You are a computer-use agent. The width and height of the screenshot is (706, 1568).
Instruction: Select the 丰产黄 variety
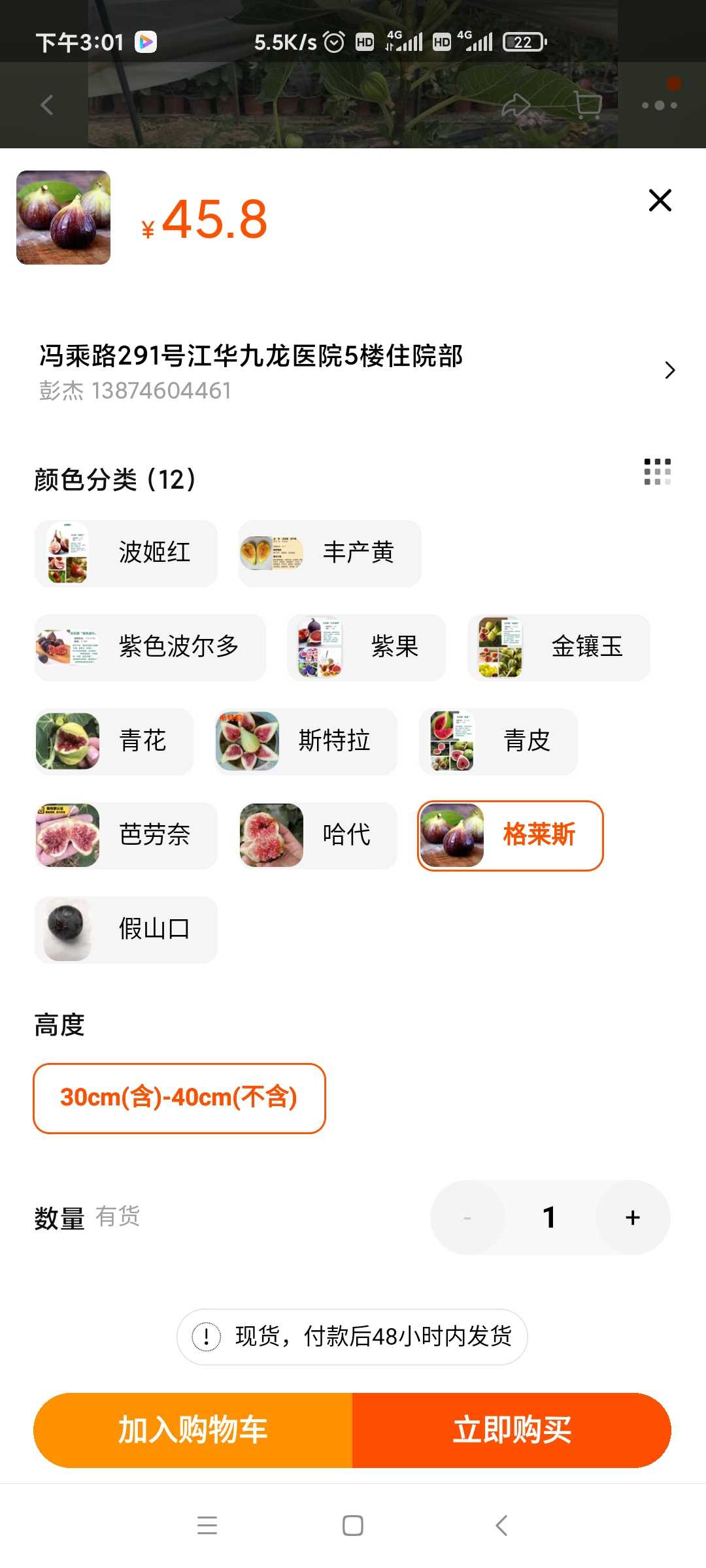coord(330,553)
